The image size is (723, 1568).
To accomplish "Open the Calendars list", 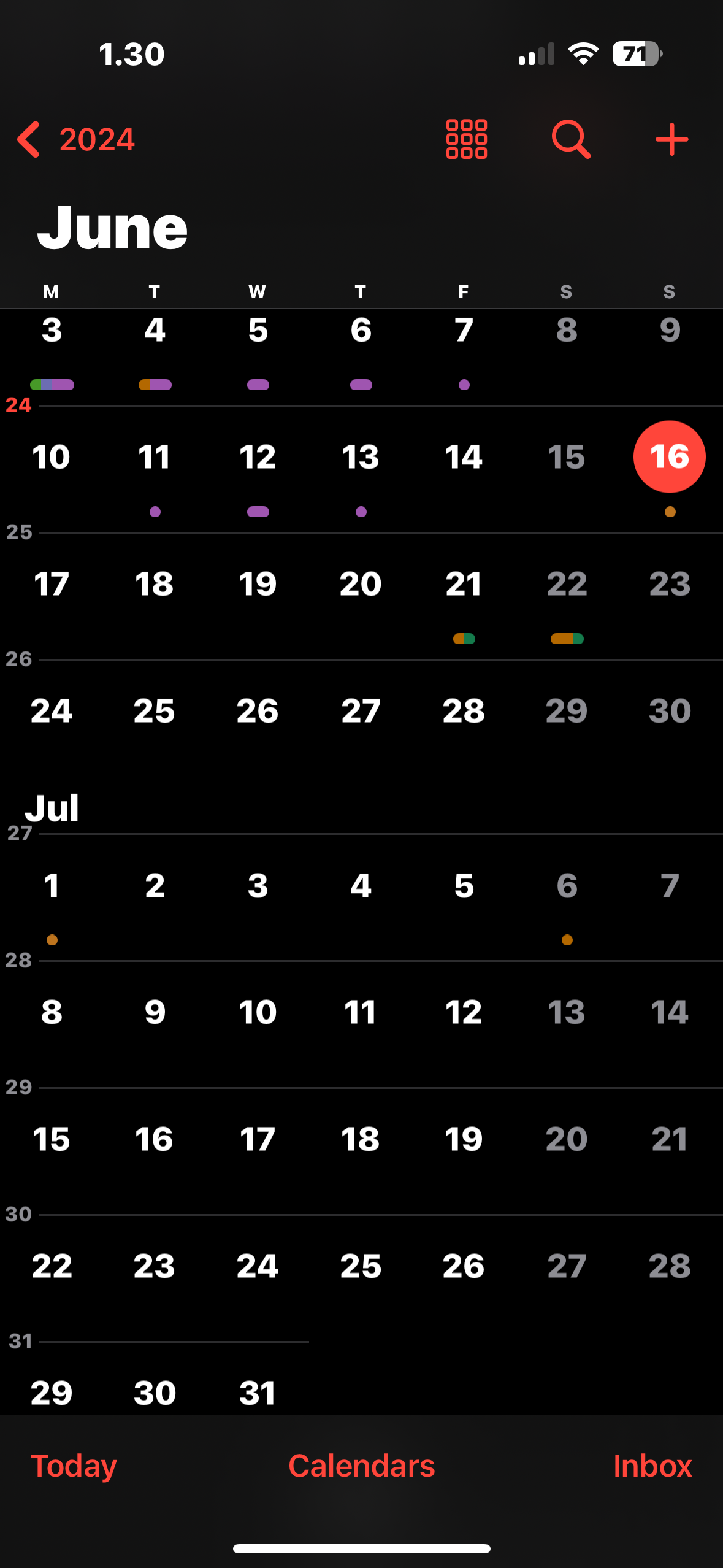I will tap(361, 1466).
